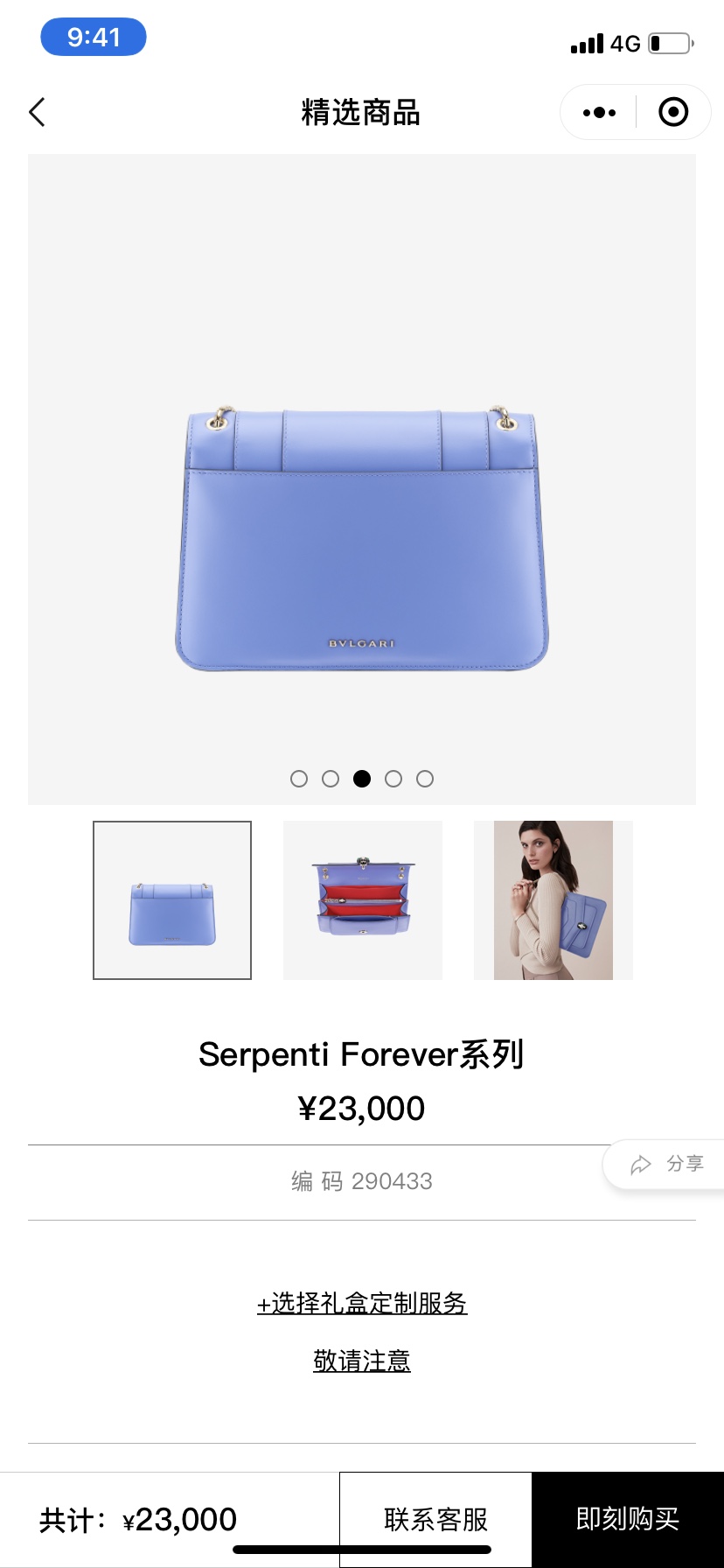724x1568 pixels.
Task: Share this product via 分享 button
Action: tap(665, 1164)
